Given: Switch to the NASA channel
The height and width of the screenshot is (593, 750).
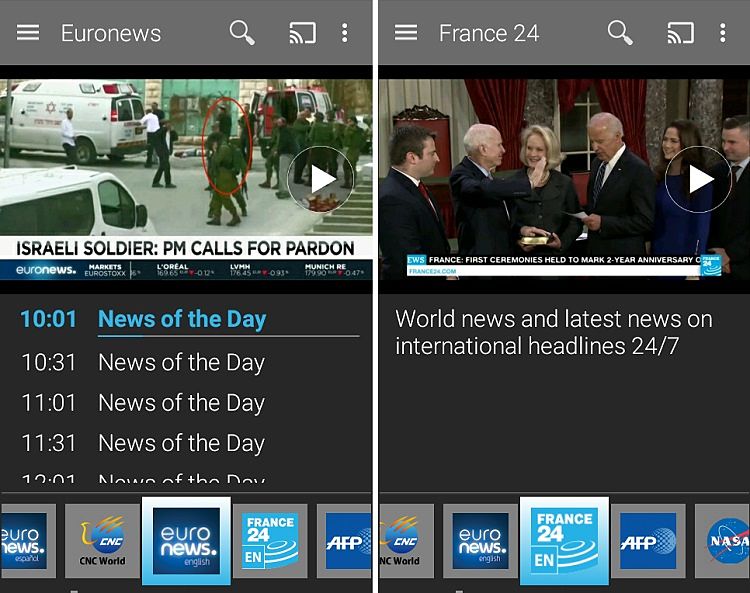Looking at the screenshot, I should (728, 541).
